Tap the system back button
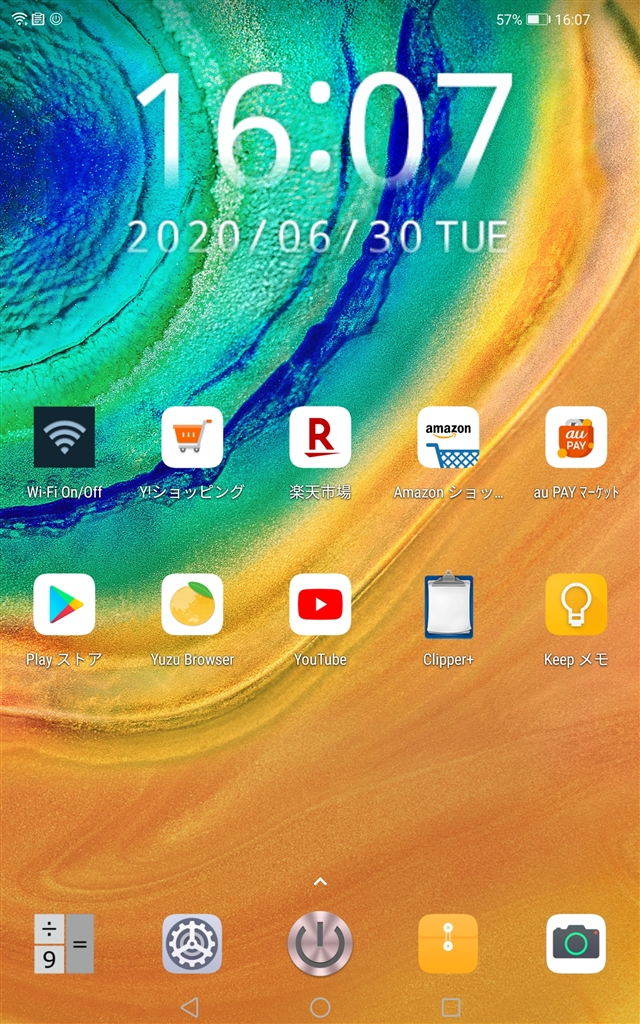The height and width of the screenshot is (1024, 640). click(x=190, y=1006)
